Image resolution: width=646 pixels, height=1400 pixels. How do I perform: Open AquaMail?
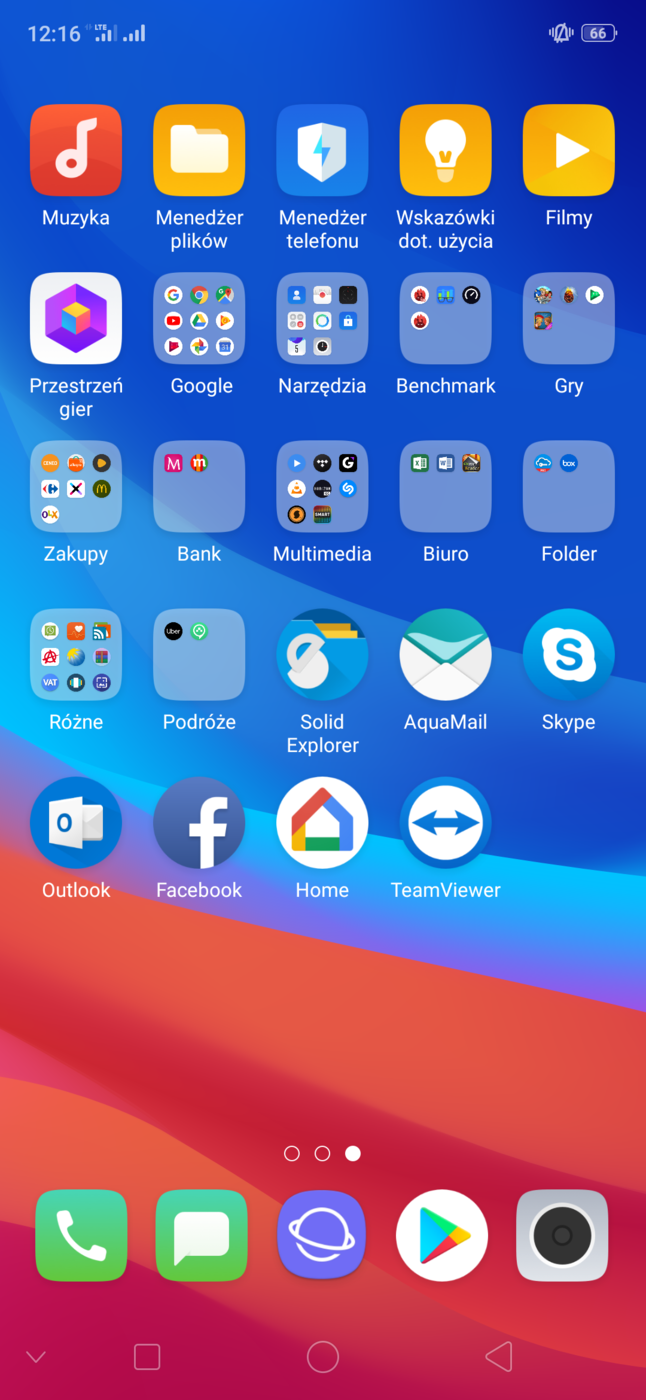point(445,654)
